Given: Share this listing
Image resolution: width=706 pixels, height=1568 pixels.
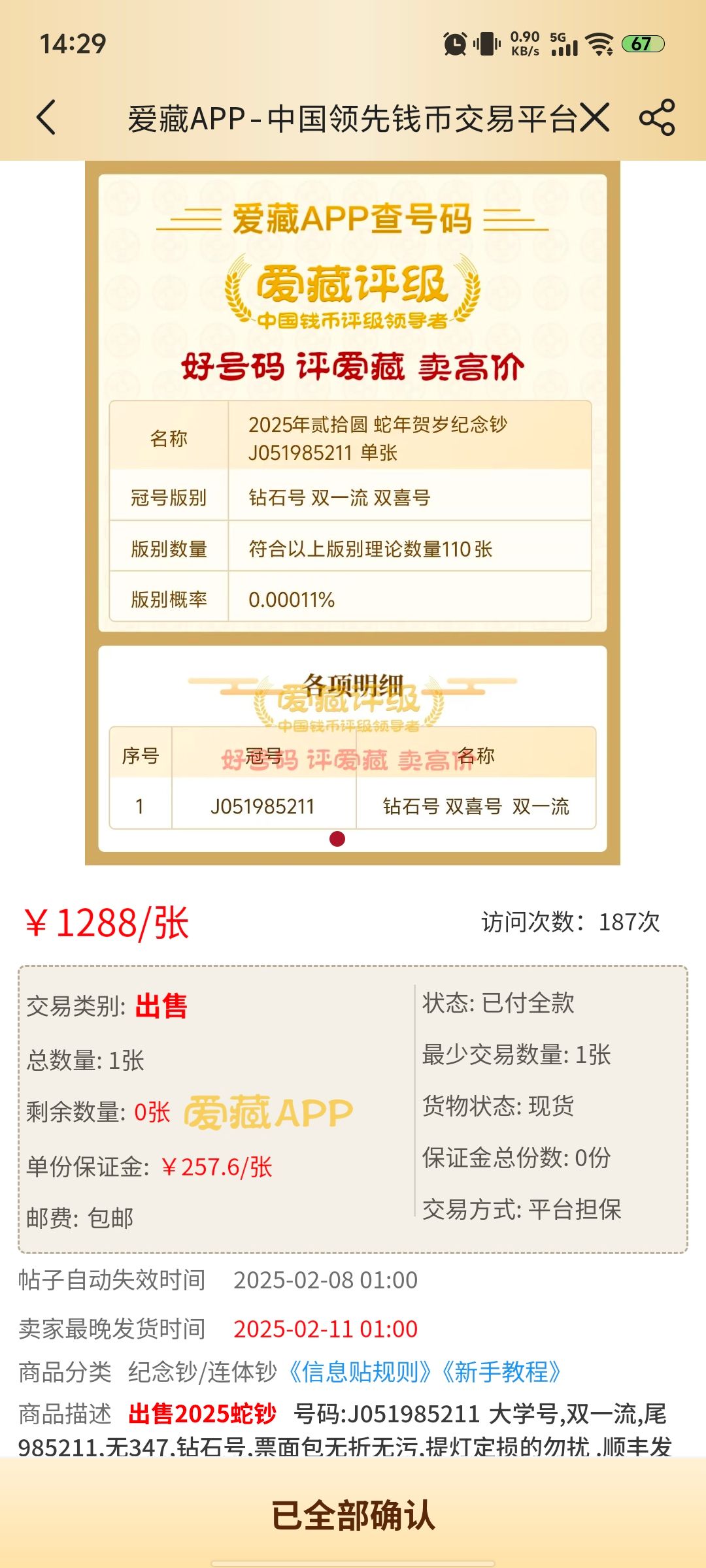Looking at the screenshot, I should (657, 118).
